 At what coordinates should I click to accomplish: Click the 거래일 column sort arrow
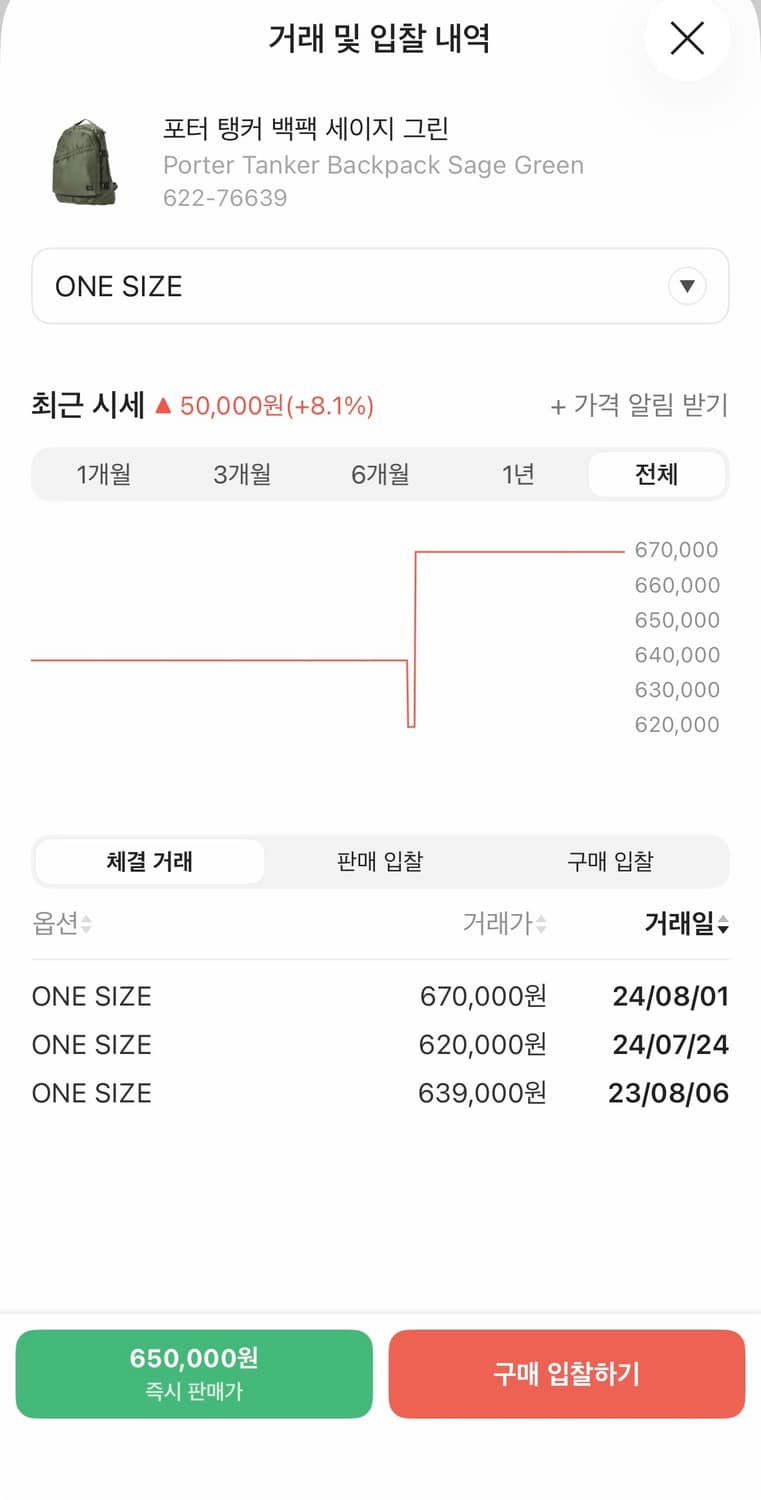(x=723, y=924)
